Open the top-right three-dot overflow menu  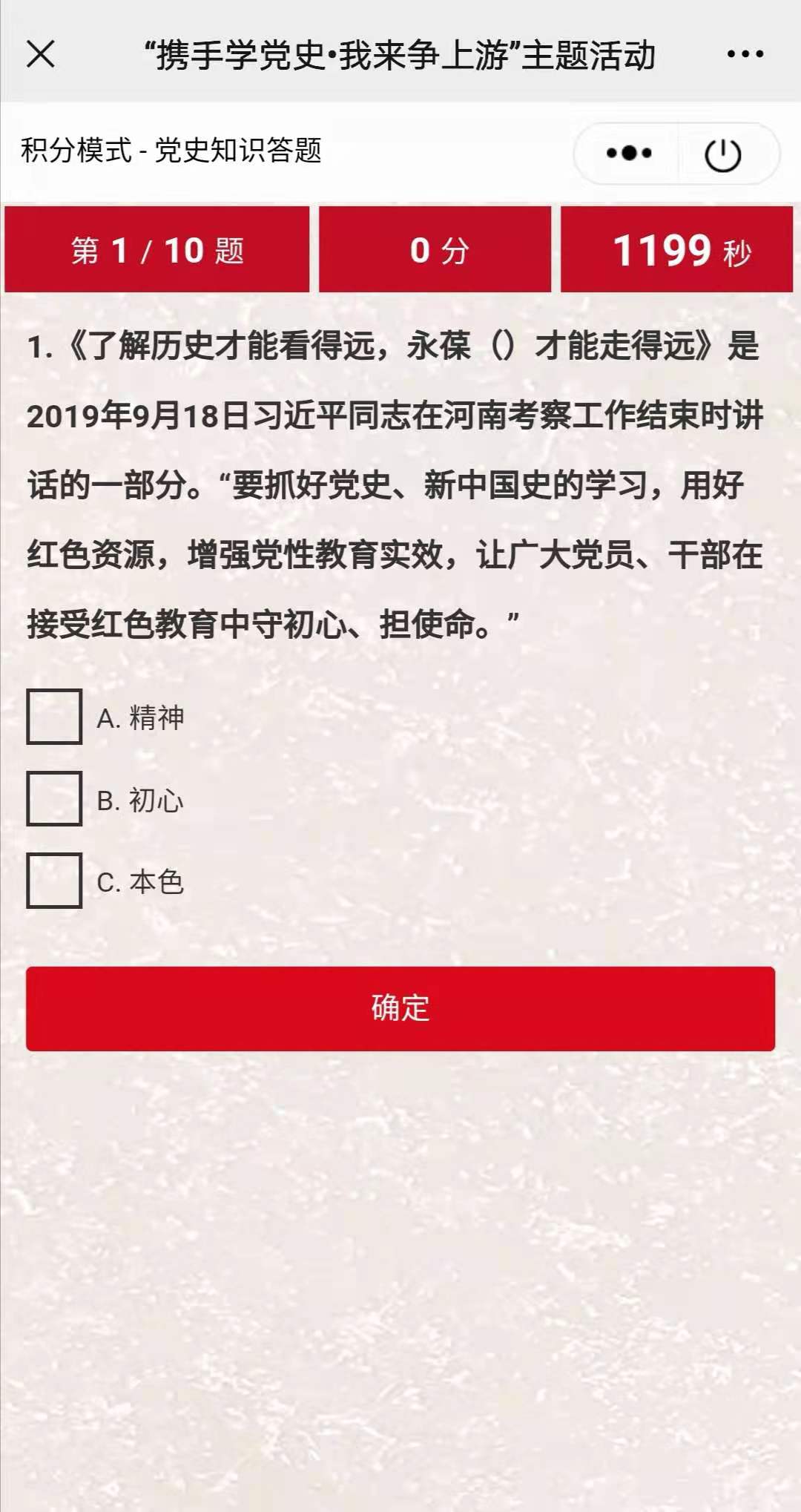pos(745,54)
